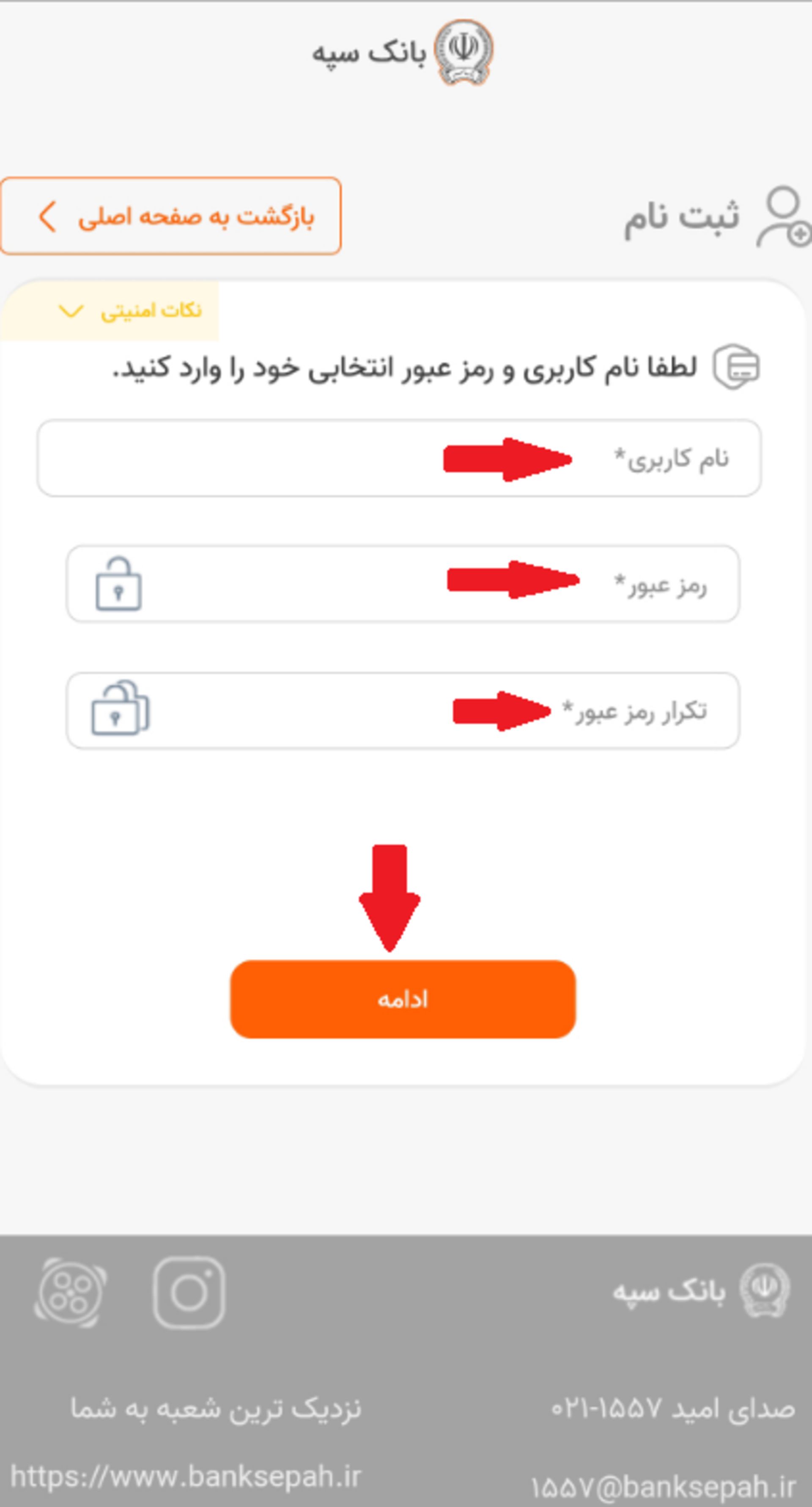Open the banksepah.ir website link
This screenshot has height=1507, width=812.
(x=186, y=1478)
